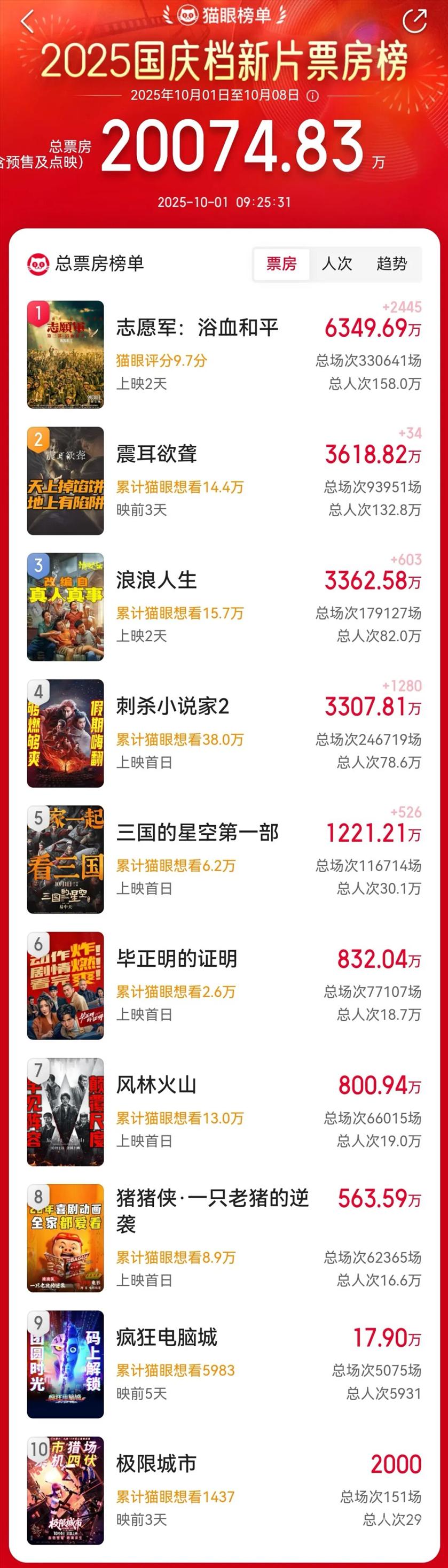Share this box office ranking

tap(414, 21)
